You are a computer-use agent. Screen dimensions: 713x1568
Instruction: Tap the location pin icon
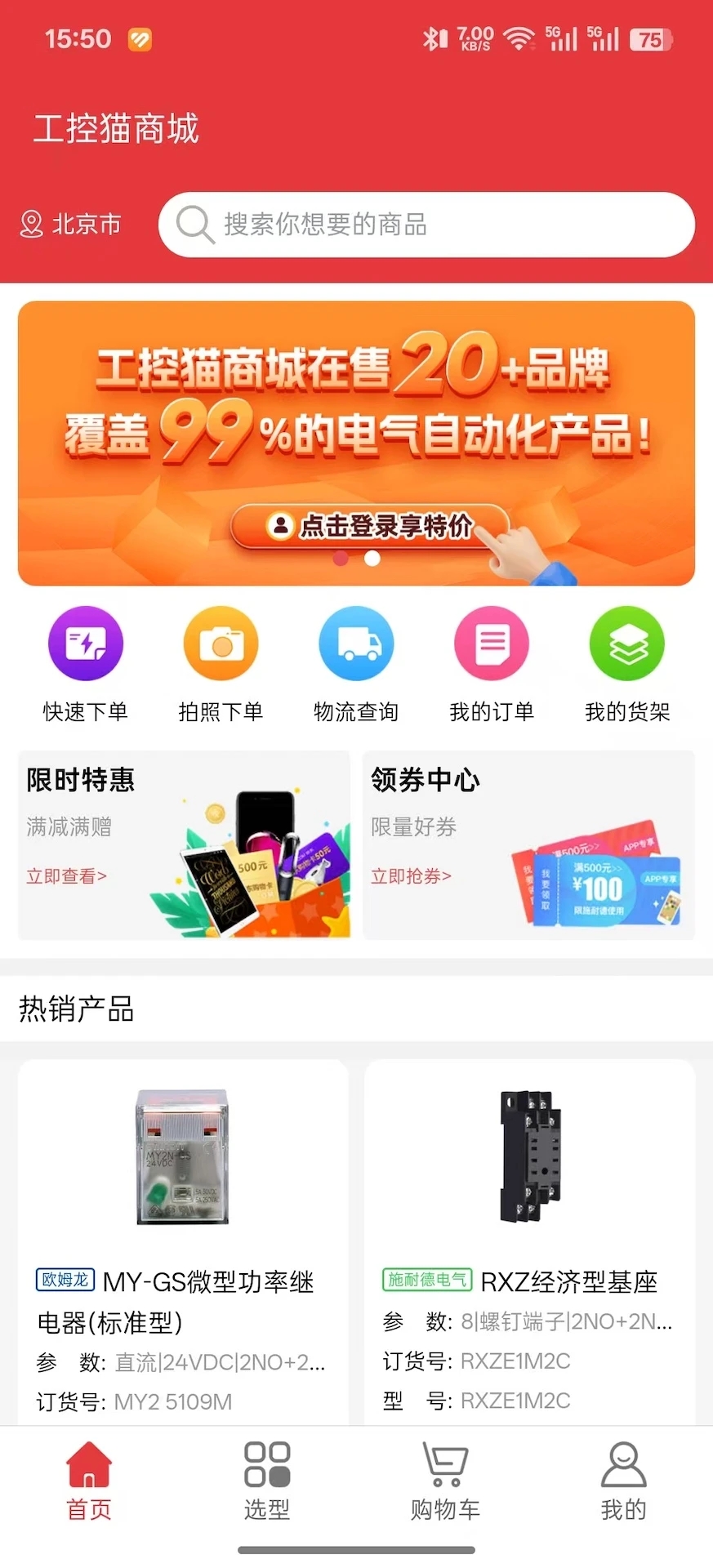pos(32,224)
